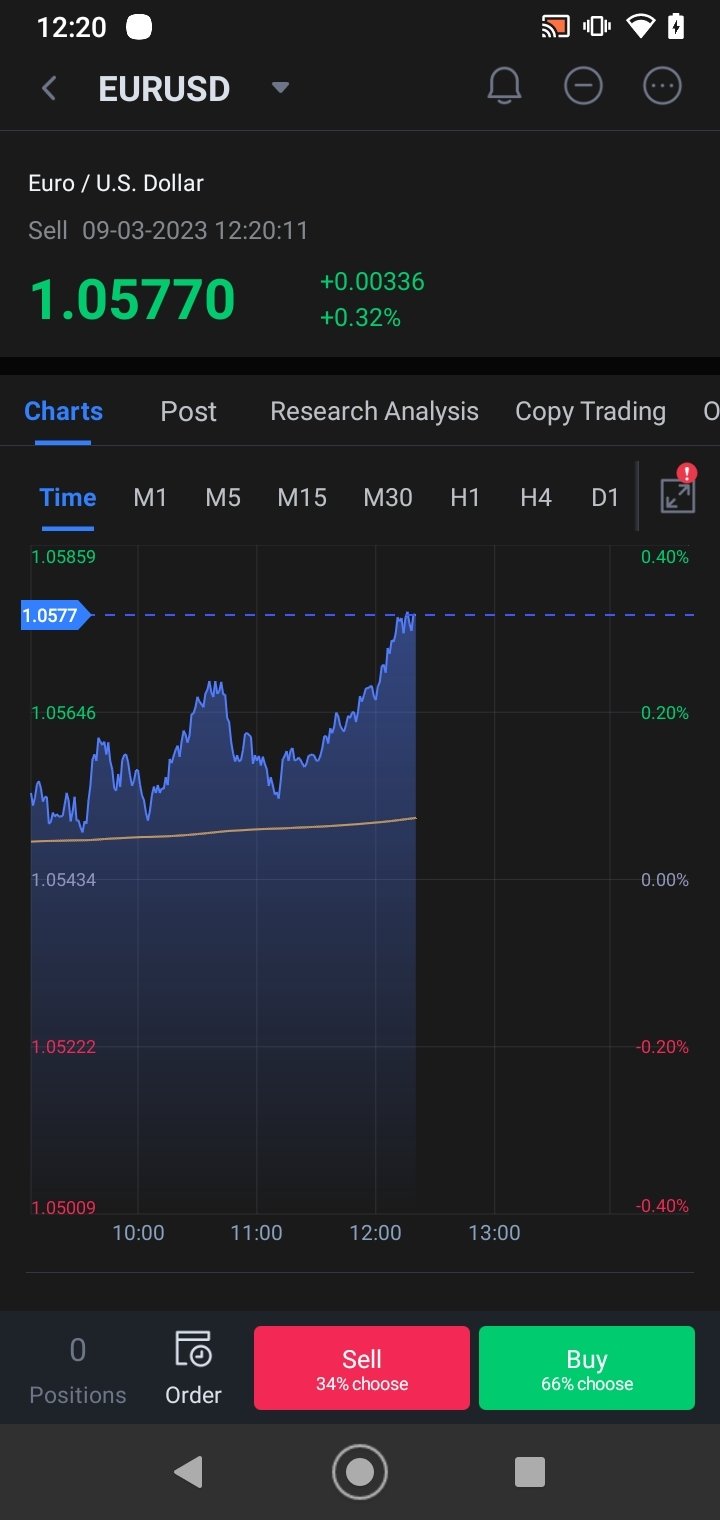Open the price alert bell
720x1520 pixels.
pyautogui.click(x=504, y=87)
